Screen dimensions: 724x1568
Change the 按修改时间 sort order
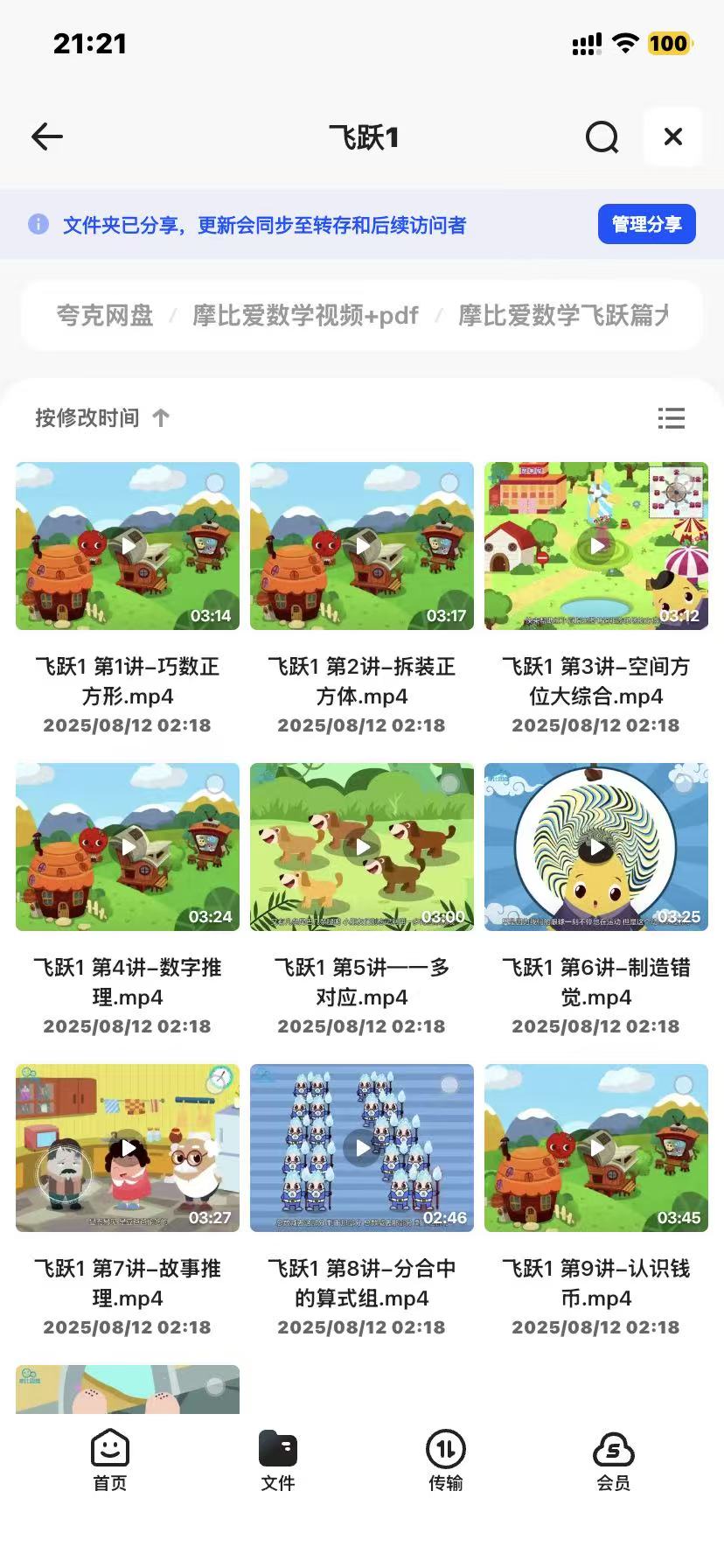click(x=101, y=418)
